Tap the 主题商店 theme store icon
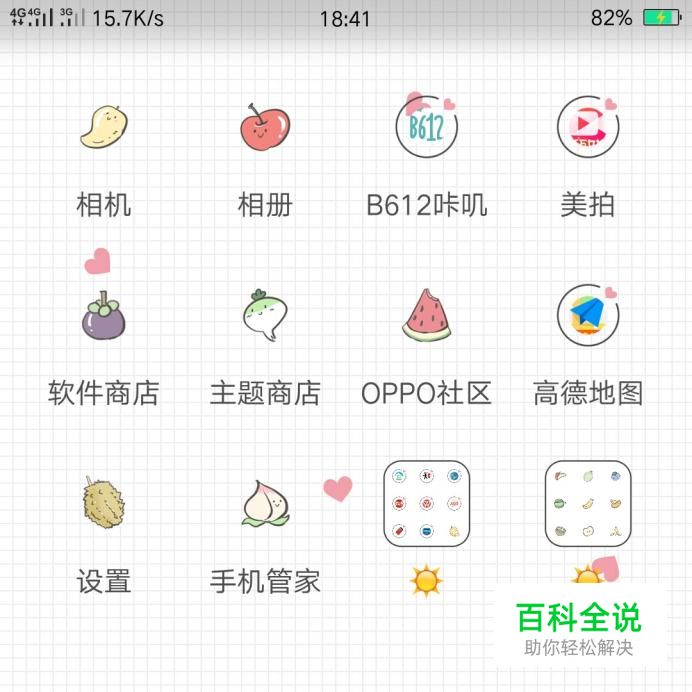This screenshot has width=692, height=692. pyautogui.click(x=265, y=315)
